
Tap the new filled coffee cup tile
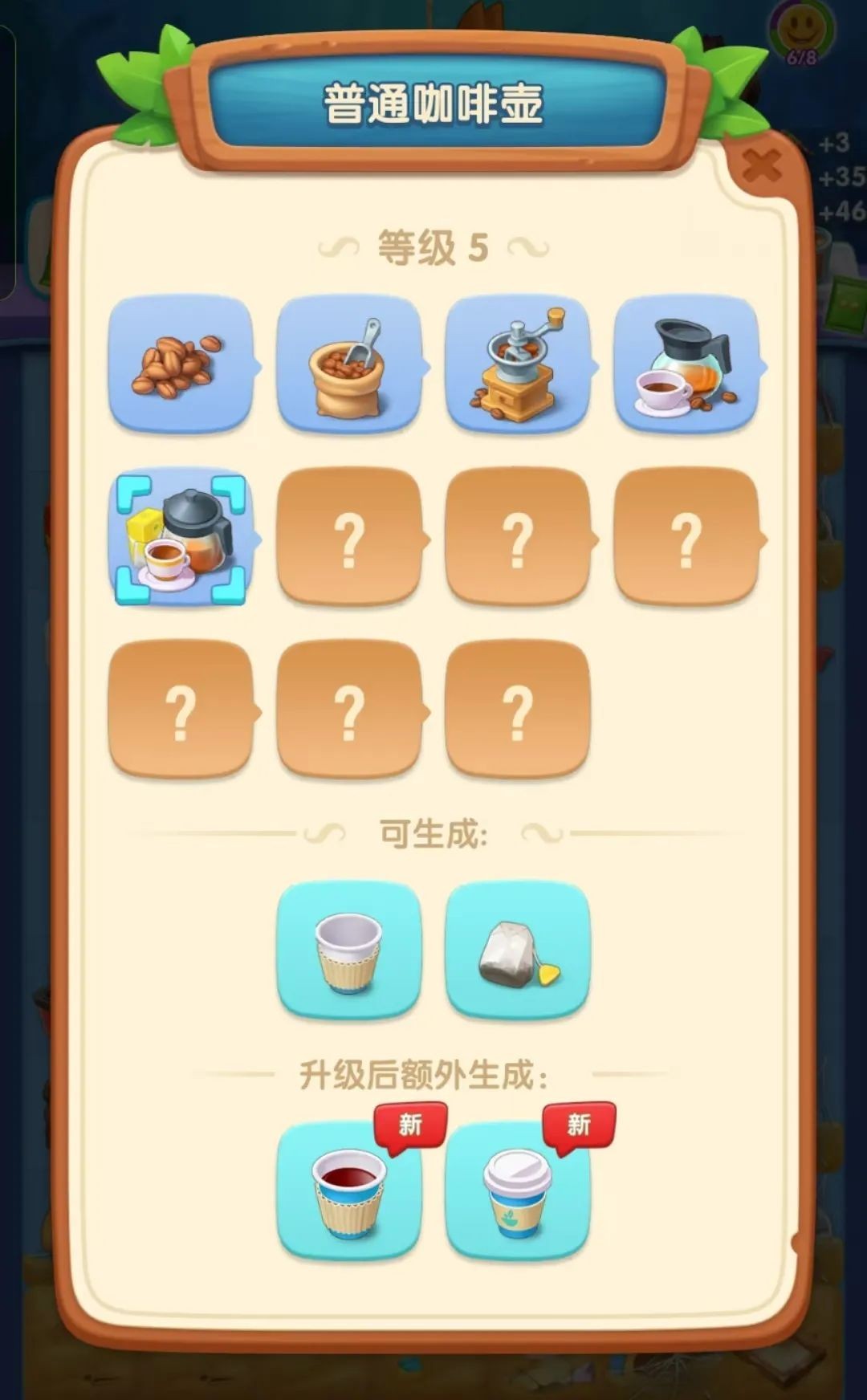pyautogui.click(x=349, y=1190)
